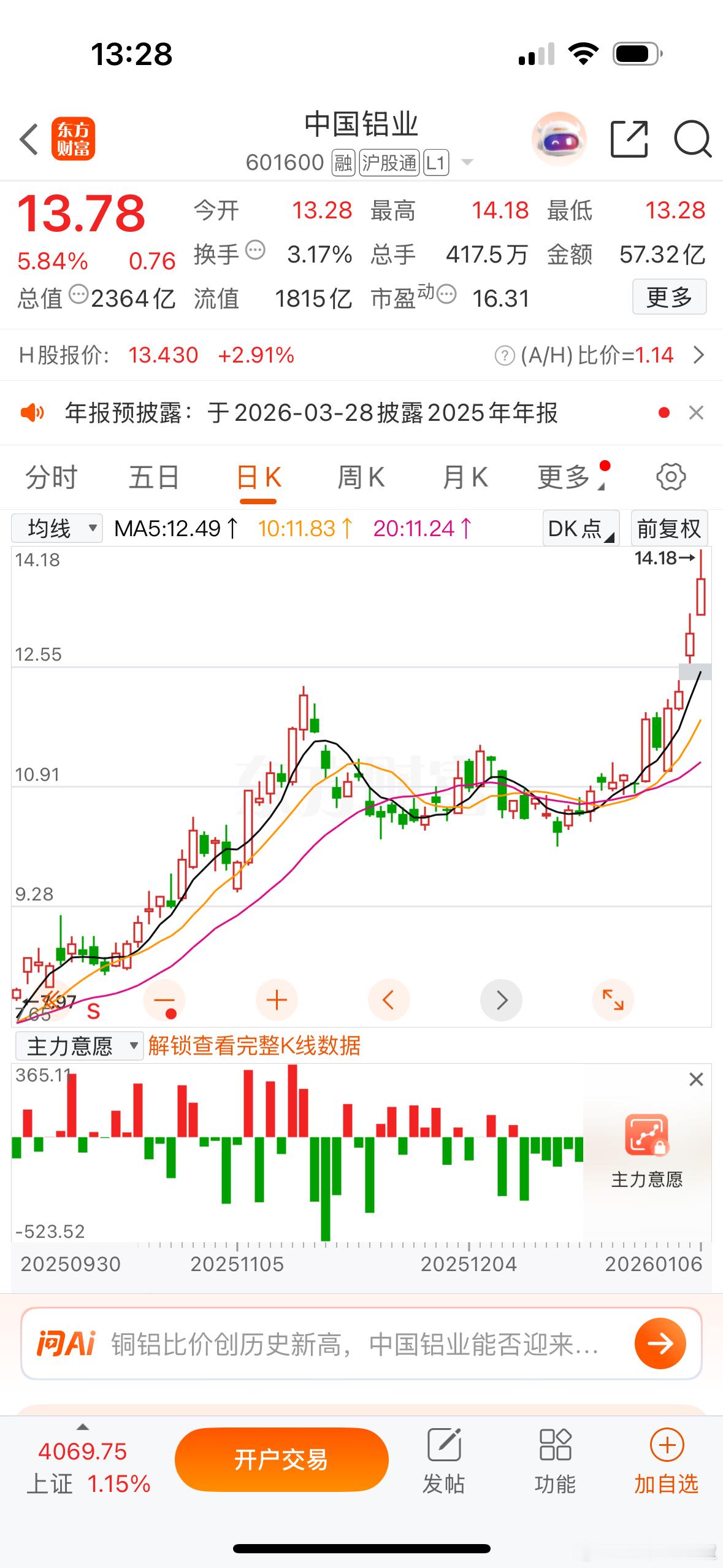Switch to the 五日 chart tab
Image resolution: width=723 pixels, height=1568 pixels.
pyautogui.click(x=154, y=477)
